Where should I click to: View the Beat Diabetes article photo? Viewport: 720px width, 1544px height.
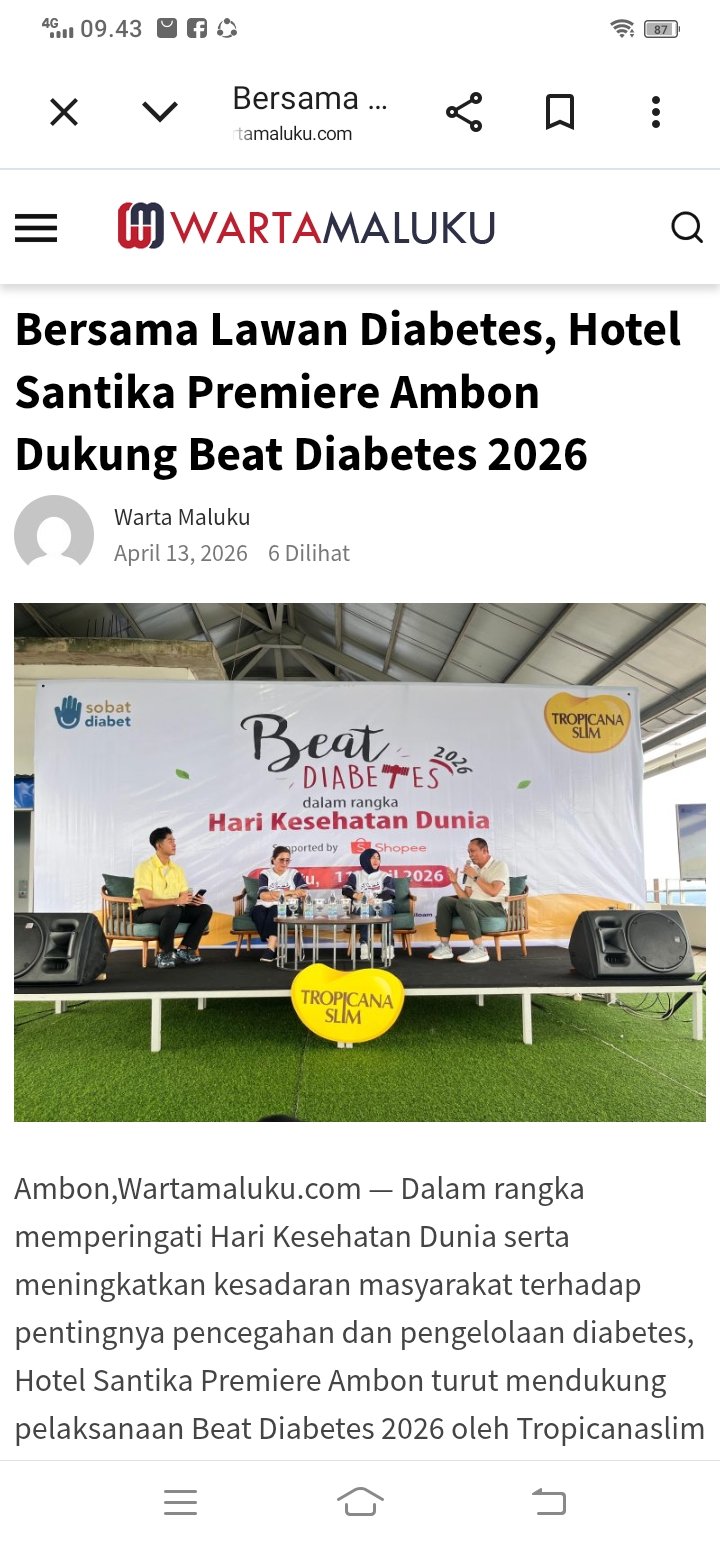click(x=360, y=862)
